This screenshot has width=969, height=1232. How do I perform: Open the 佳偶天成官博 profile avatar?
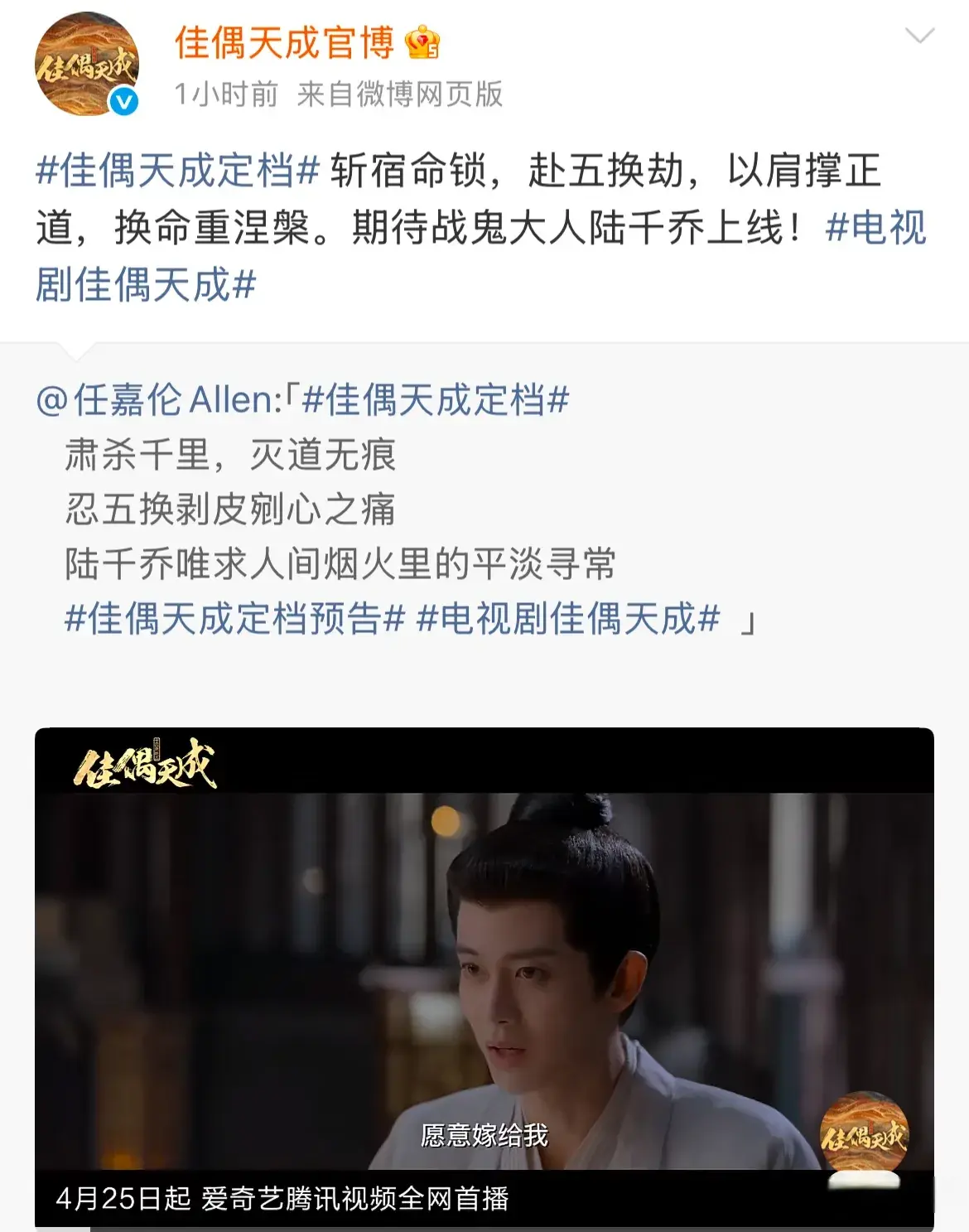click(86, 65)
